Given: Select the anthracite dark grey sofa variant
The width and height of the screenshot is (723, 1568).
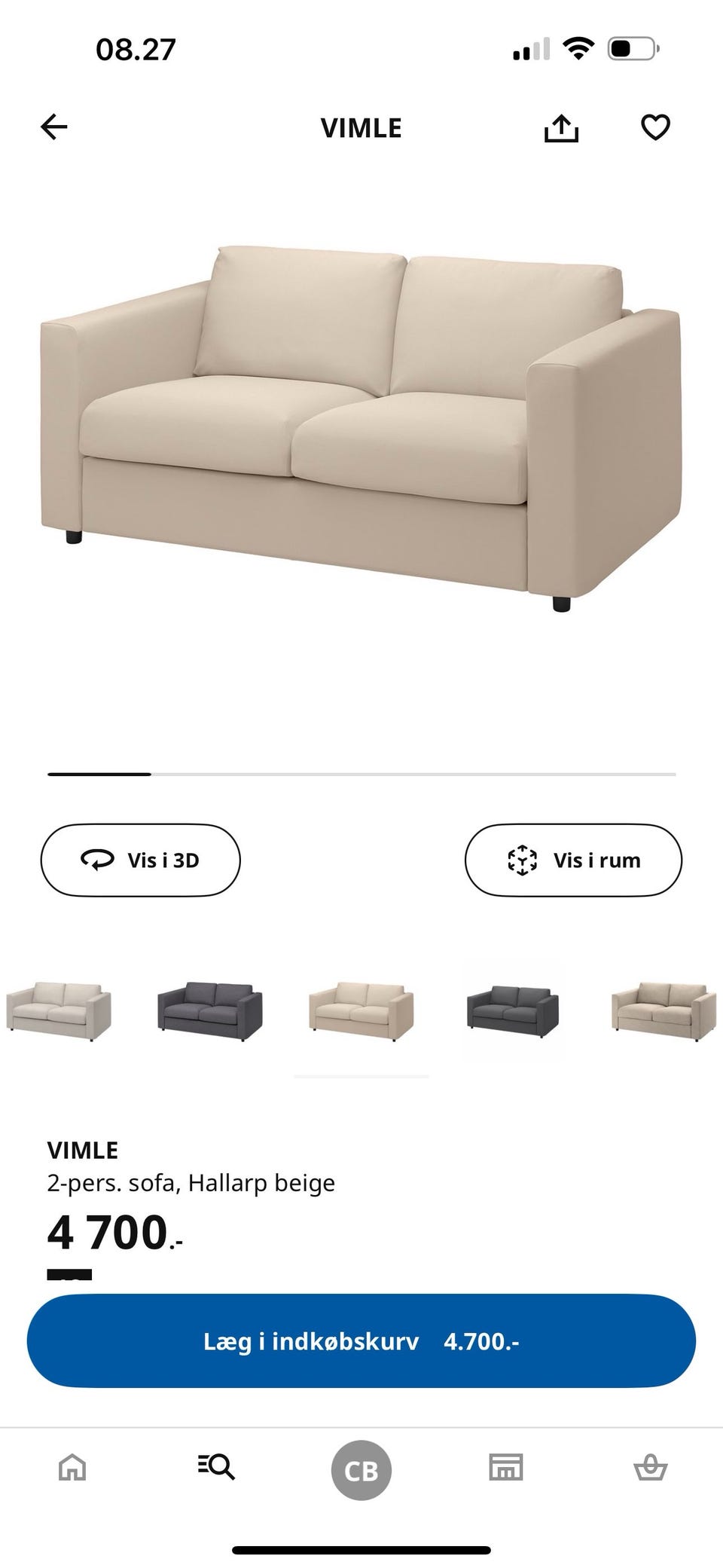Looking at the screenshot, I should (x=513, y=1010).
